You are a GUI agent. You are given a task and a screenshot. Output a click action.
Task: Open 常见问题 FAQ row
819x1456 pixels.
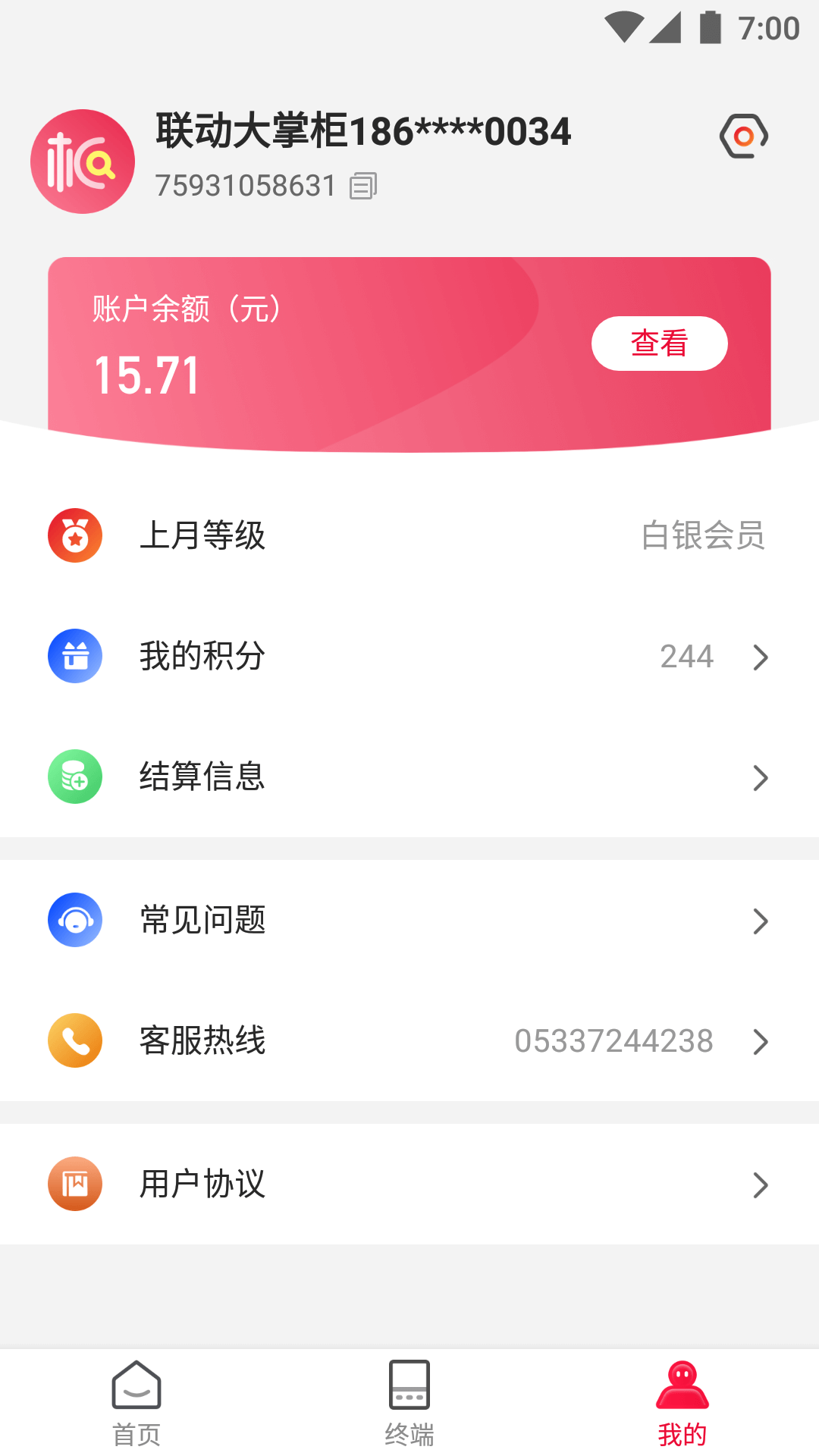click(409, 920)
